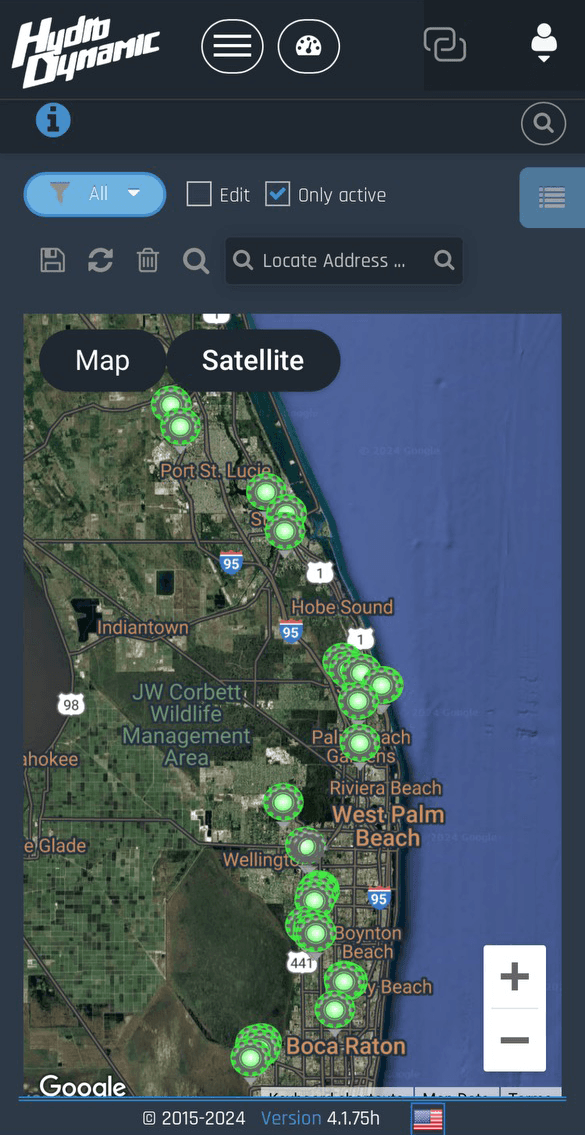Open the list view button

click(552, 198)
